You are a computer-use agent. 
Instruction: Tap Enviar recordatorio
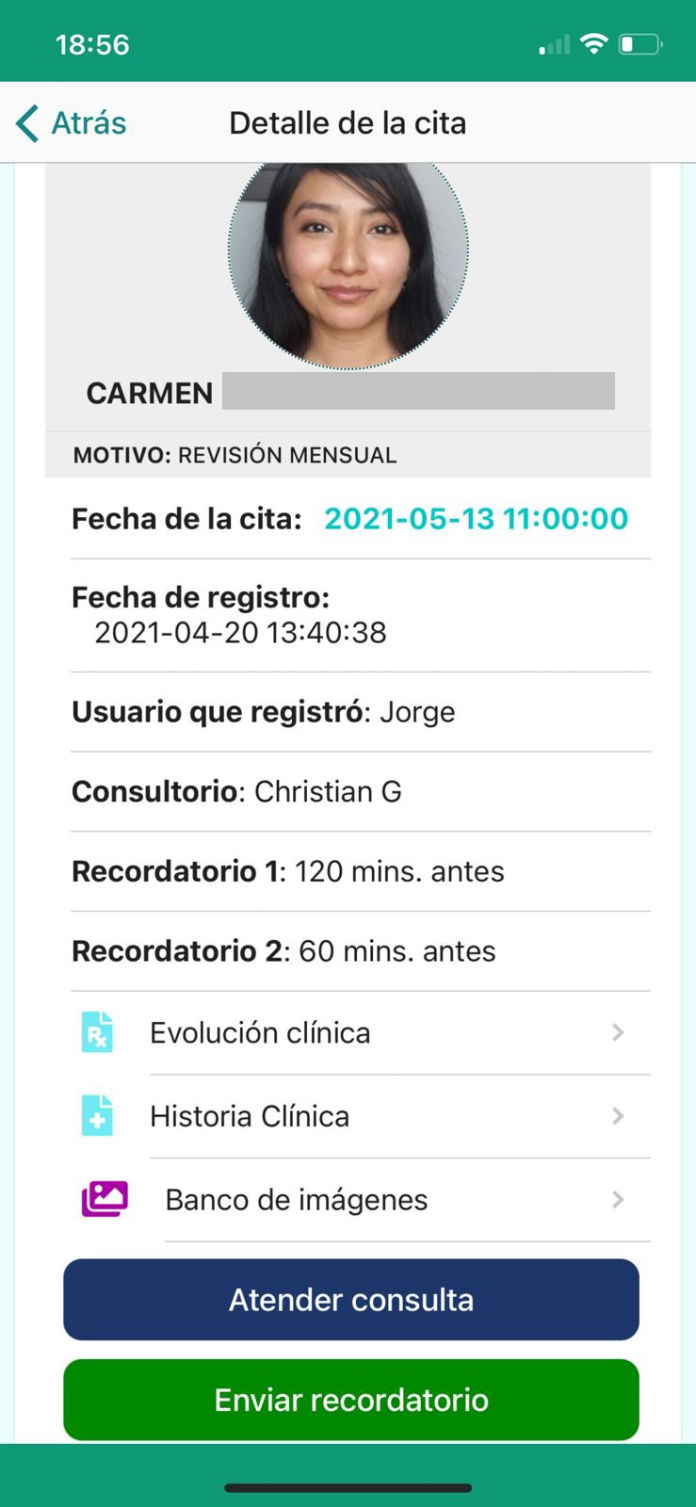pos(351,1399)
